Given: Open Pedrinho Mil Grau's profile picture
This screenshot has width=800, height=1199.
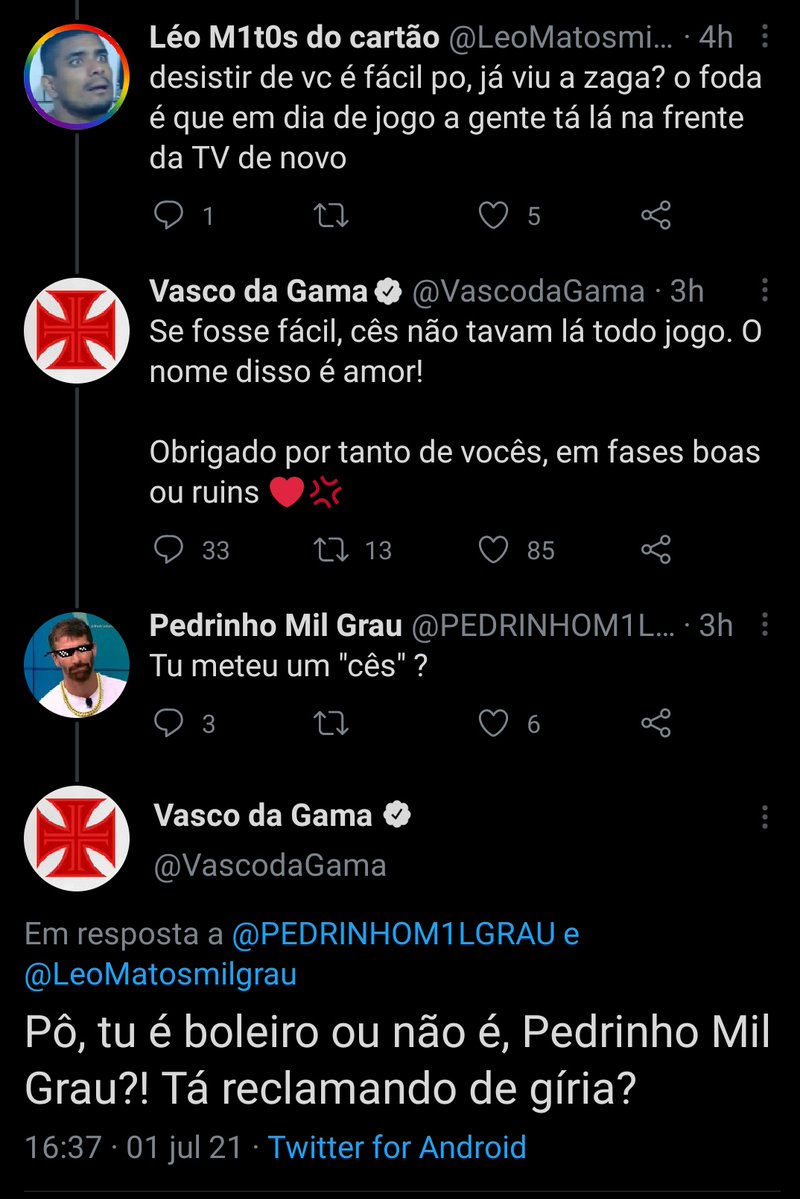Looking at the screenshot, I should (x=77, y=664).
